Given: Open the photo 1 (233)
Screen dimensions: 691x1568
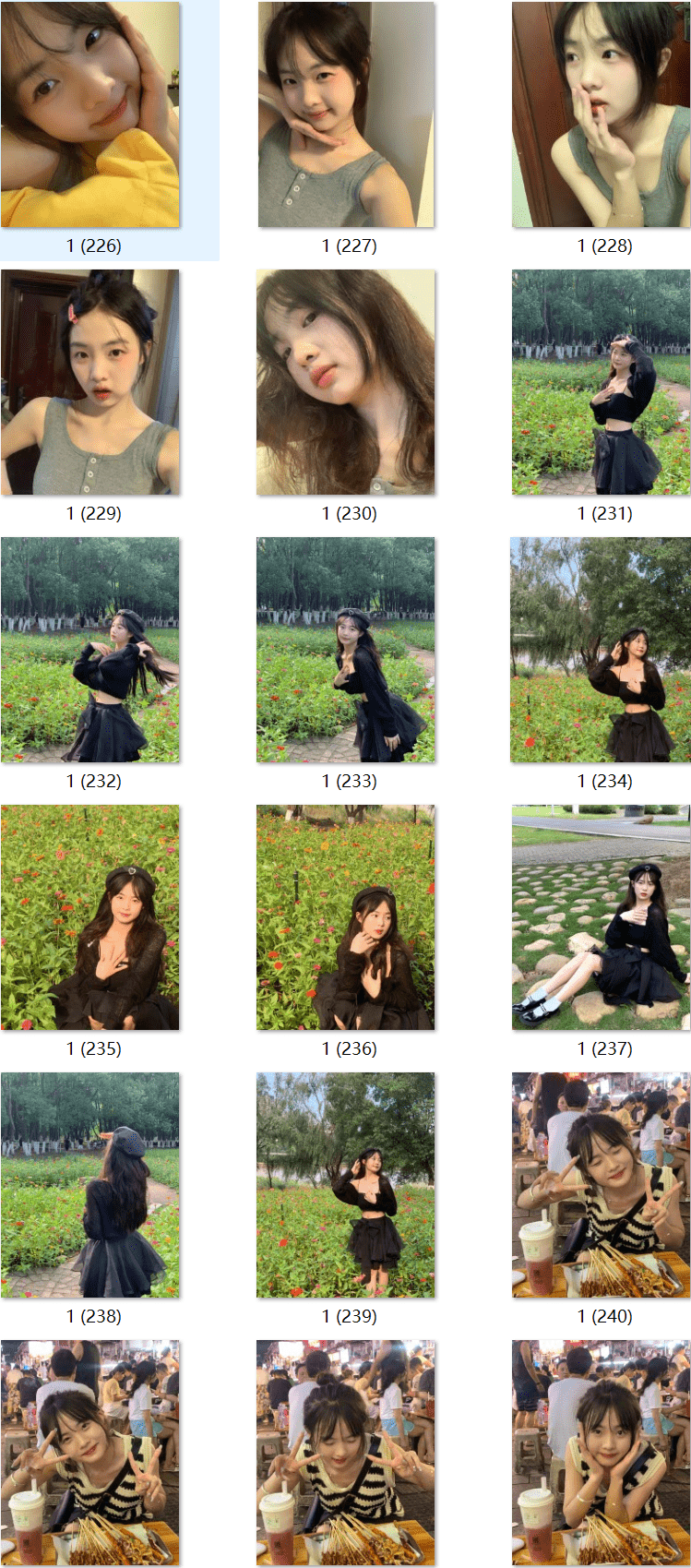Looking at the screenshot, I should click(x=346, y=650).
